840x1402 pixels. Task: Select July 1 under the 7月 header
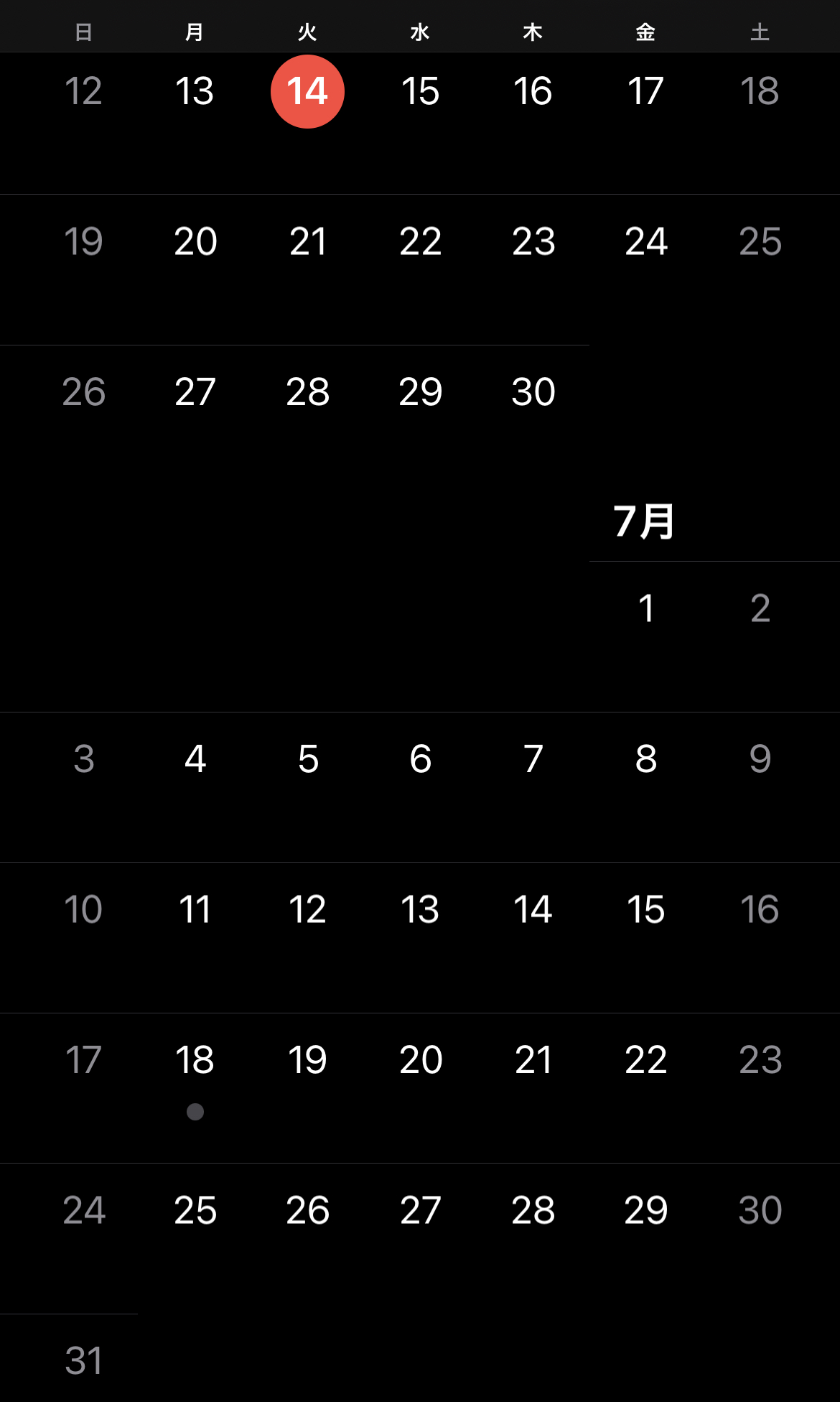click(645, 608)
